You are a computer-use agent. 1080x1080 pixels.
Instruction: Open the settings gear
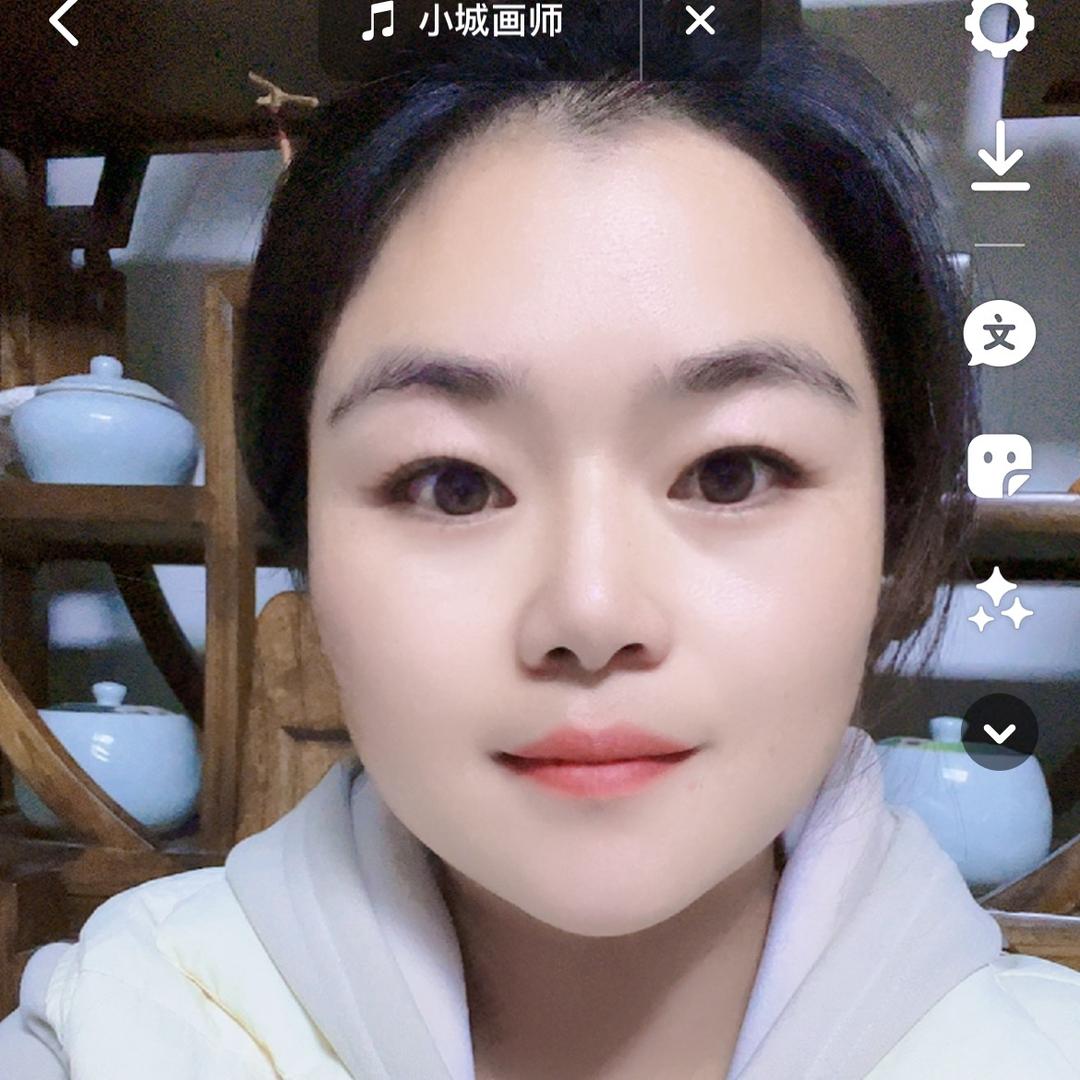click(999, 23)
